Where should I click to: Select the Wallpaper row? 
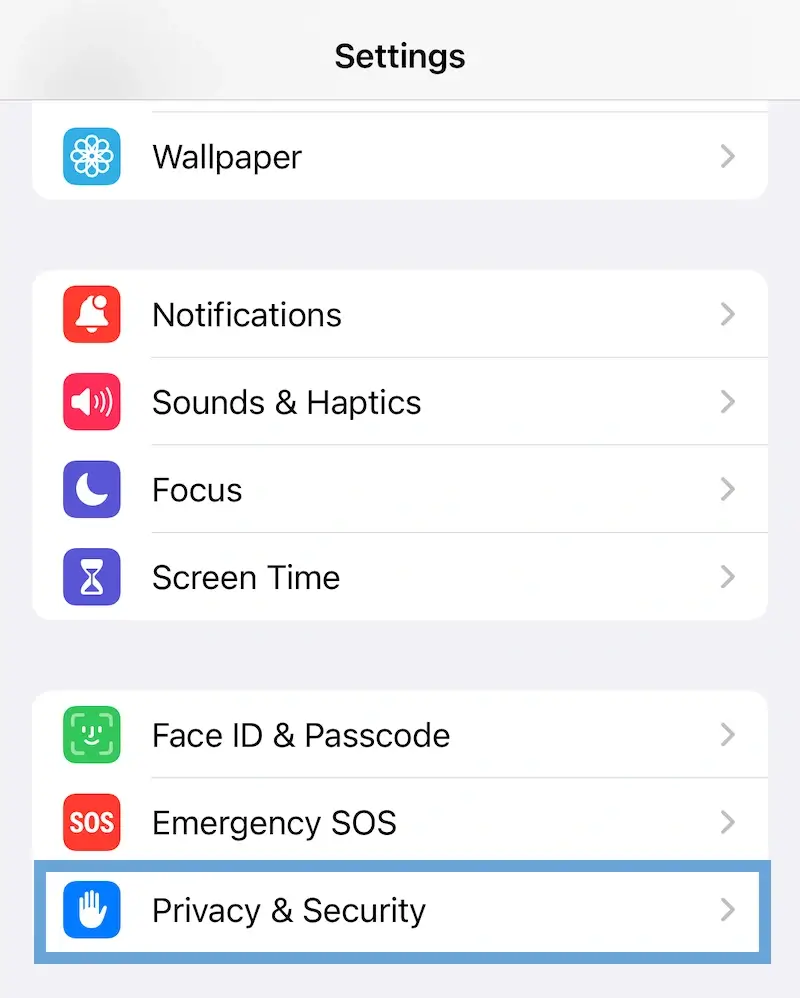coord(400,157)
